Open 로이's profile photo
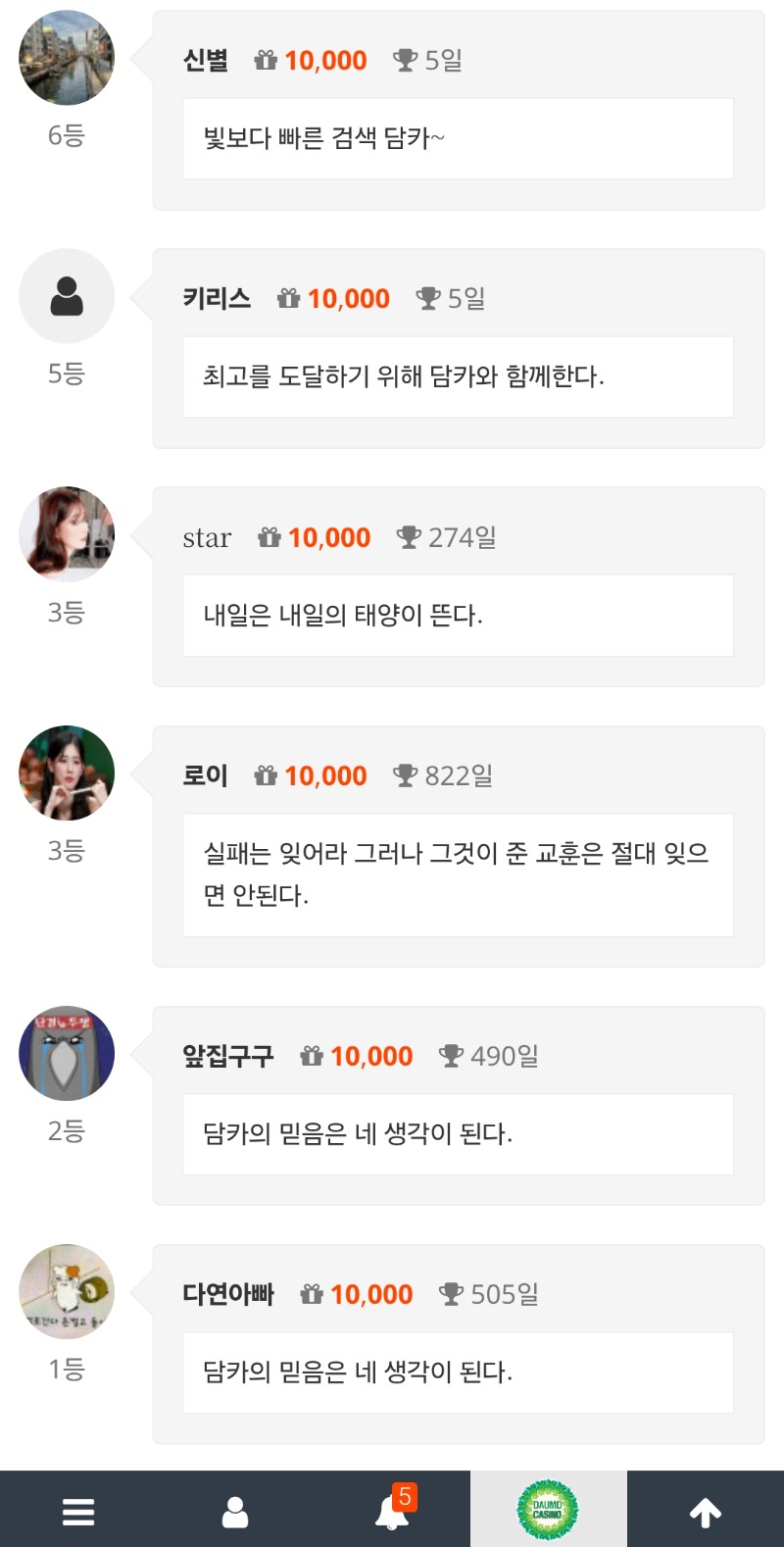This screenshot has height=1547, width=784. coord(66,772)
